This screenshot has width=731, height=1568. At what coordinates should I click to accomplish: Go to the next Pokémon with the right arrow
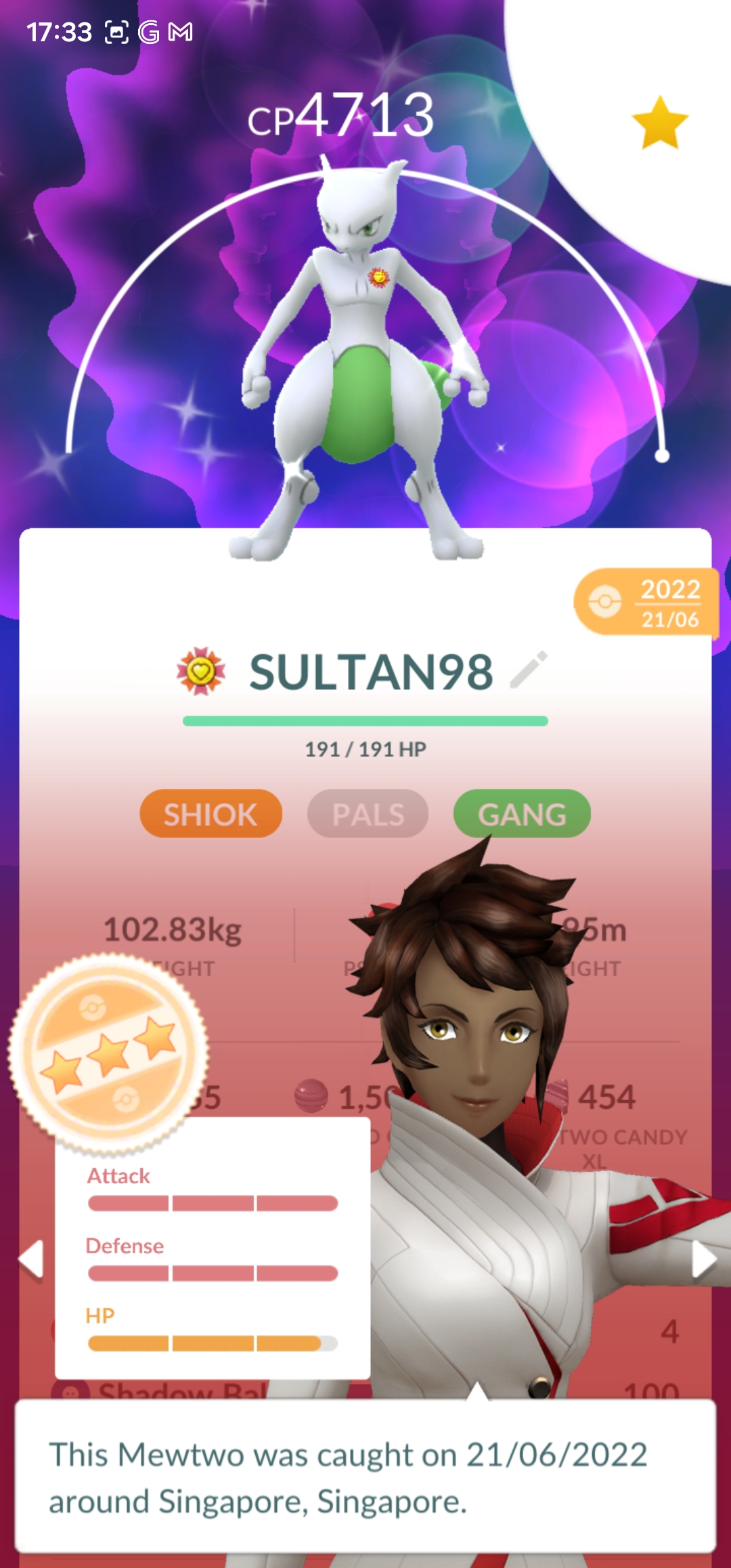pyautogui.click(x=703, y=1261)
